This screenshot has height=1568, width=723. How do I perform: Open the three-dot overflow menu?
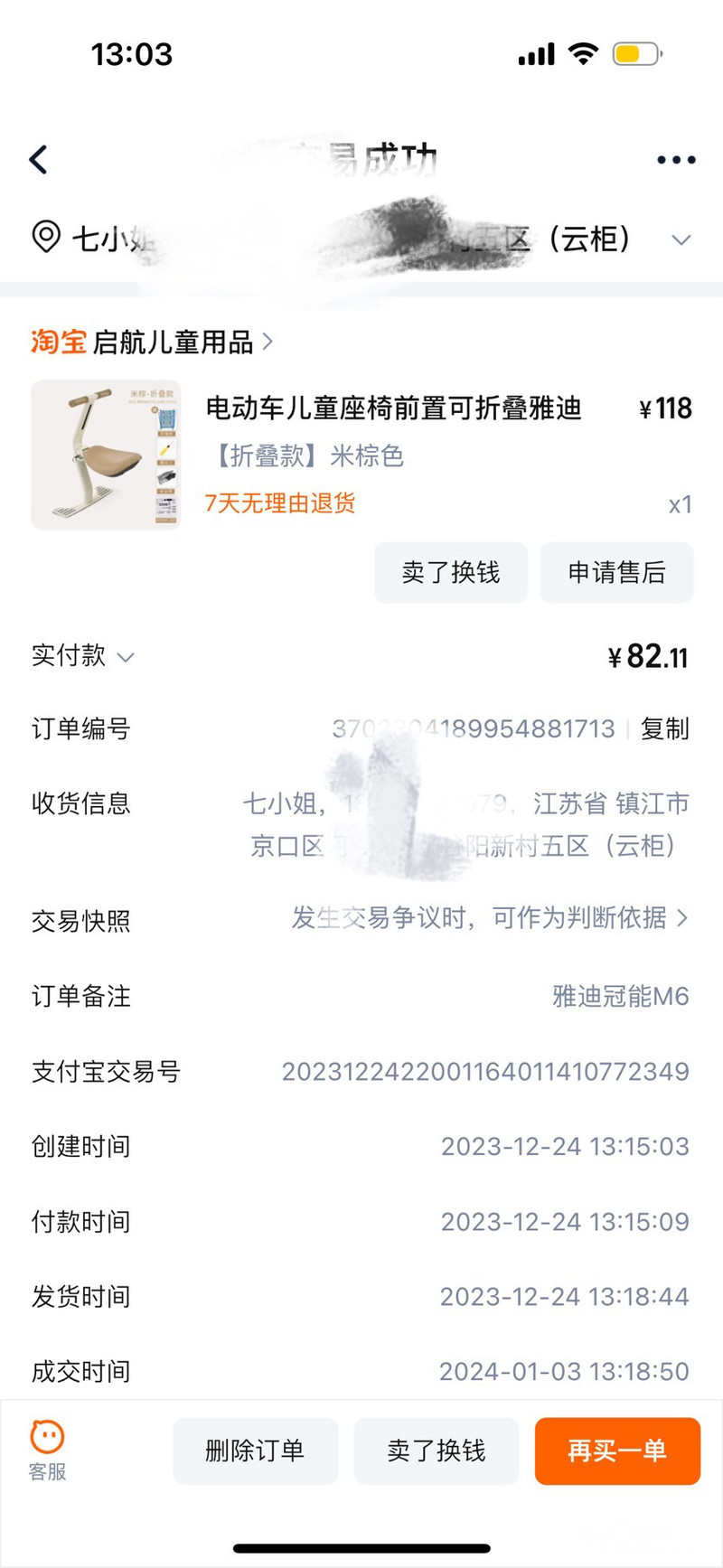[x=676, y=160]
